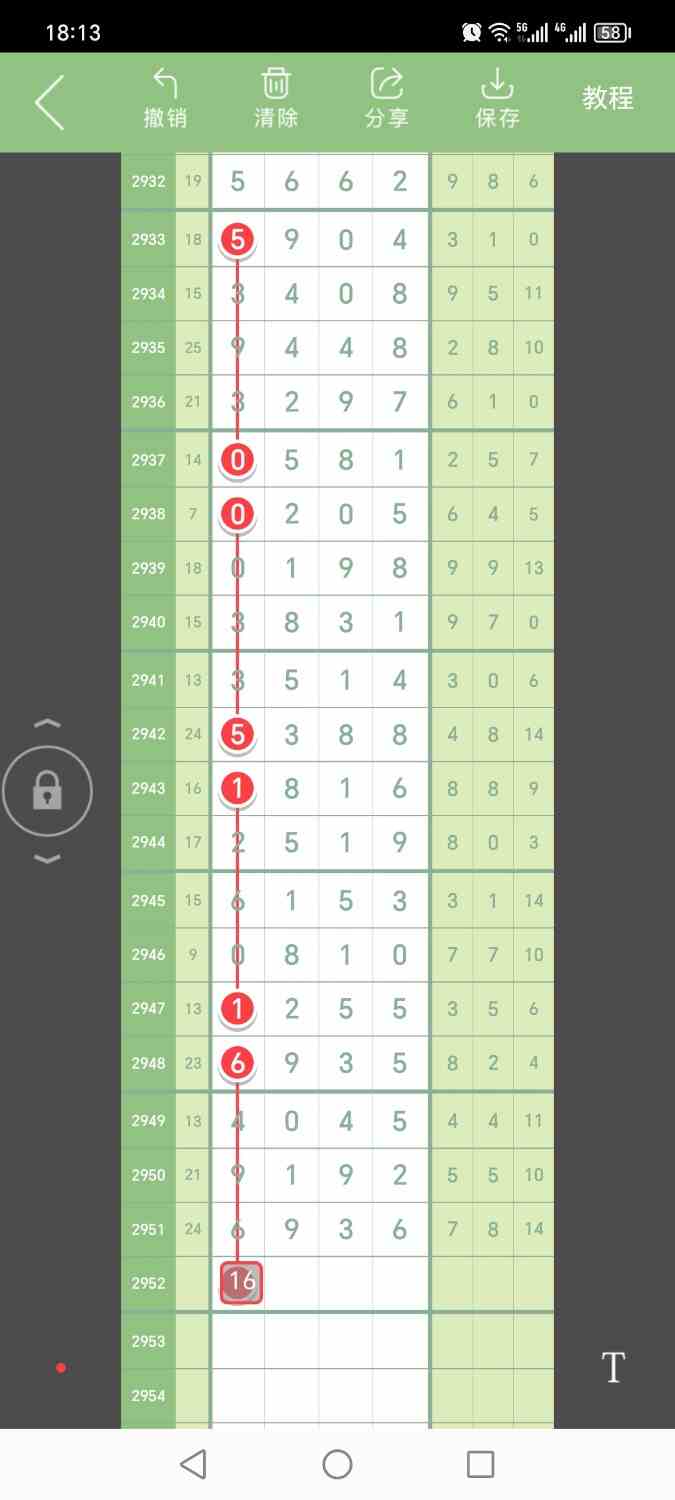Tap the down chevron below the lock
This screenshot has width=675, height=1500.
tap(48, 859)
